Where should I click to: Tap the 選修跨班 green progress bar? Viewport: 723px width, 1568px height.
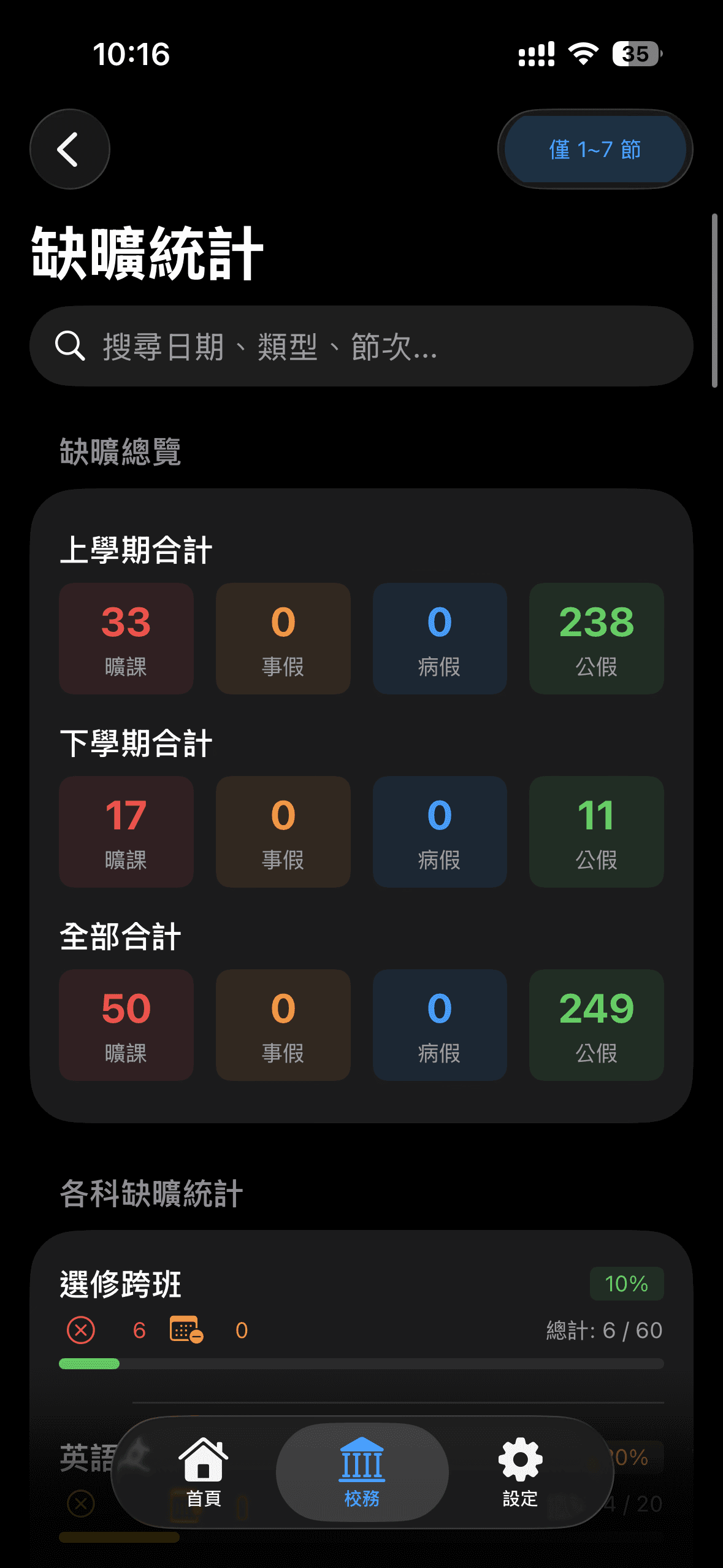tap(361, 1364)
